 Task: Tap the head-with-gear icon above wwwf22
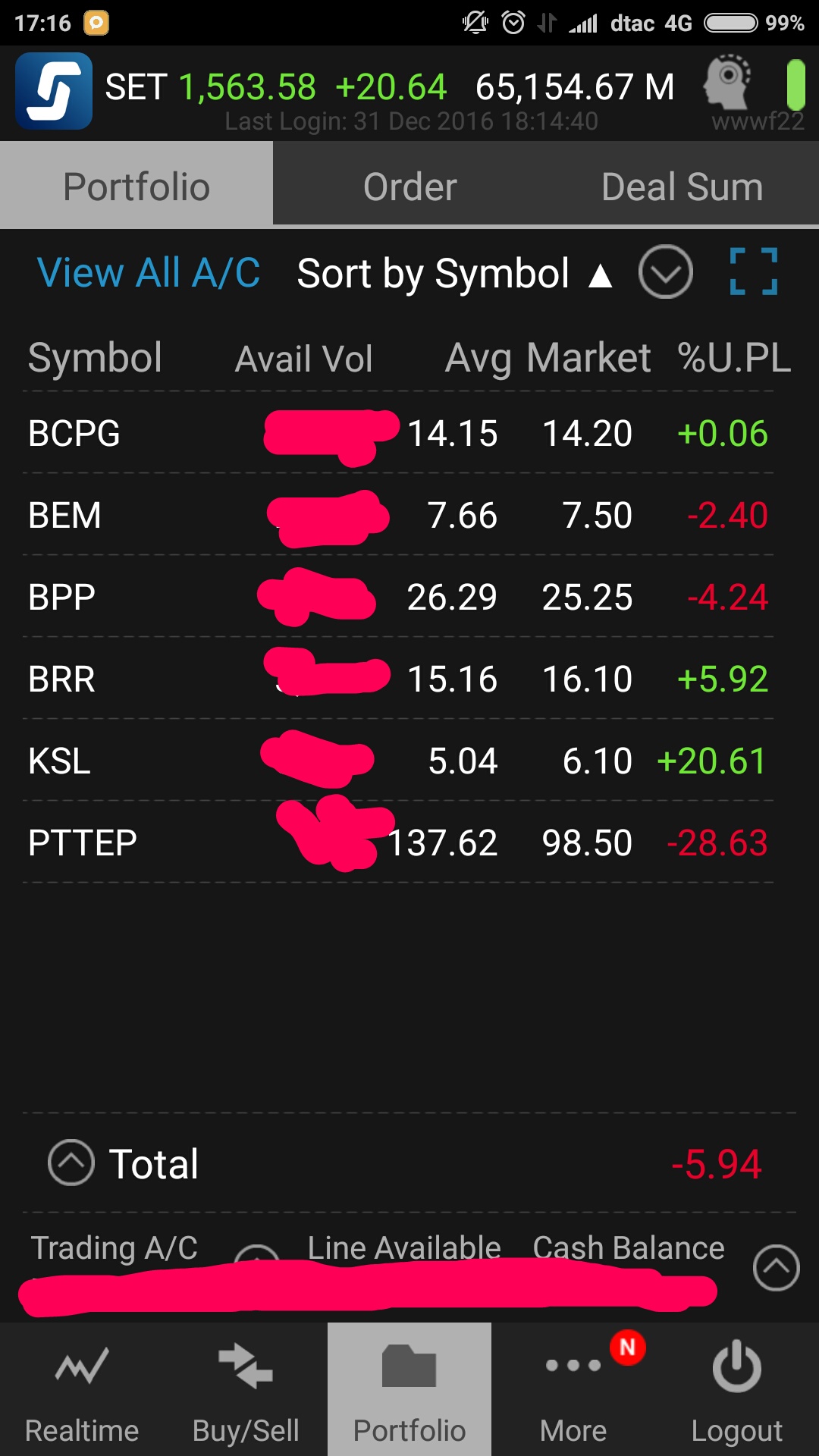coord(726,80)
